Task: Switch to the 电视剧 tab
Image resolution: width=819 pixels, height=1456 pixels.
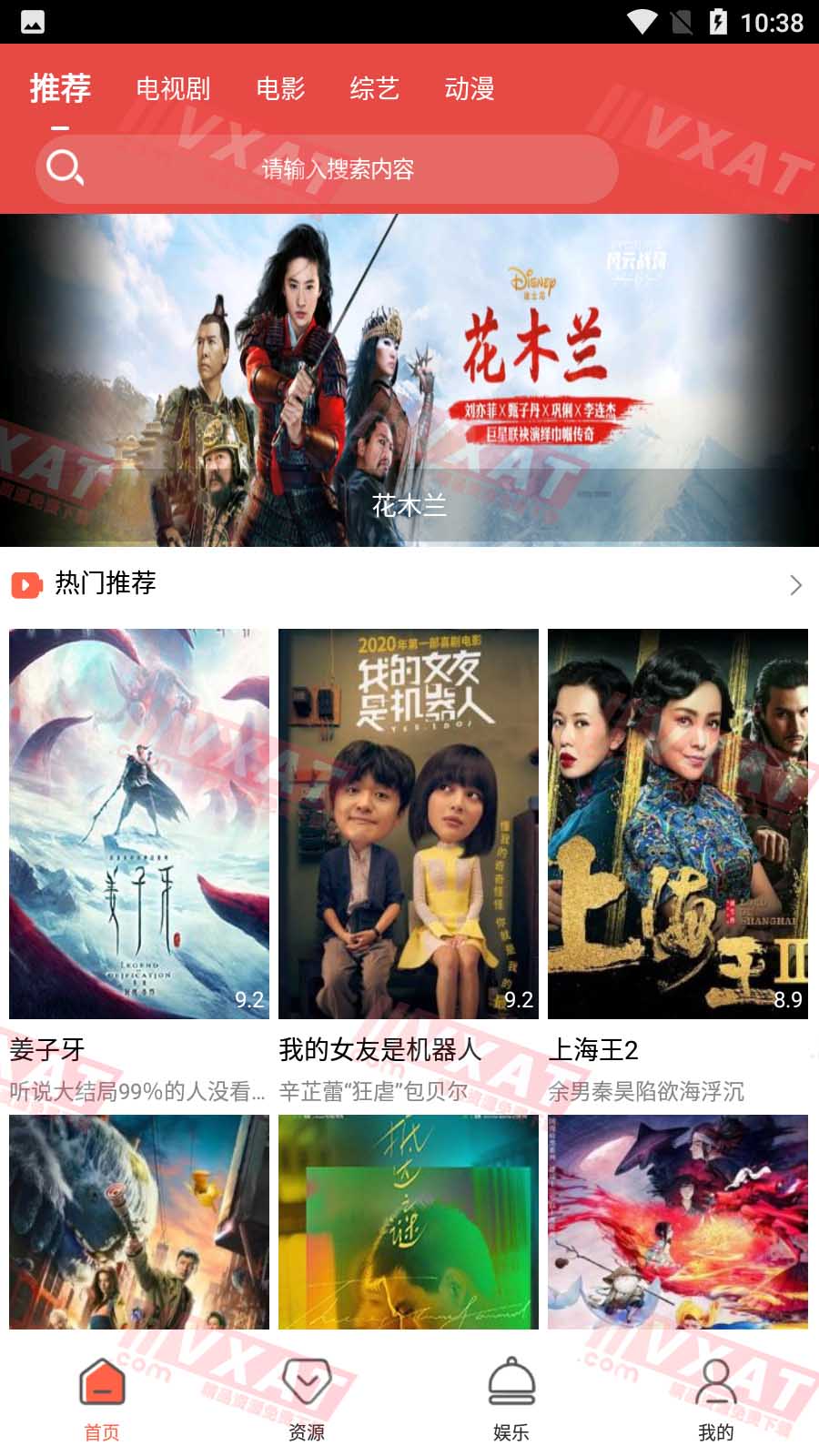Action: (173, 88)
